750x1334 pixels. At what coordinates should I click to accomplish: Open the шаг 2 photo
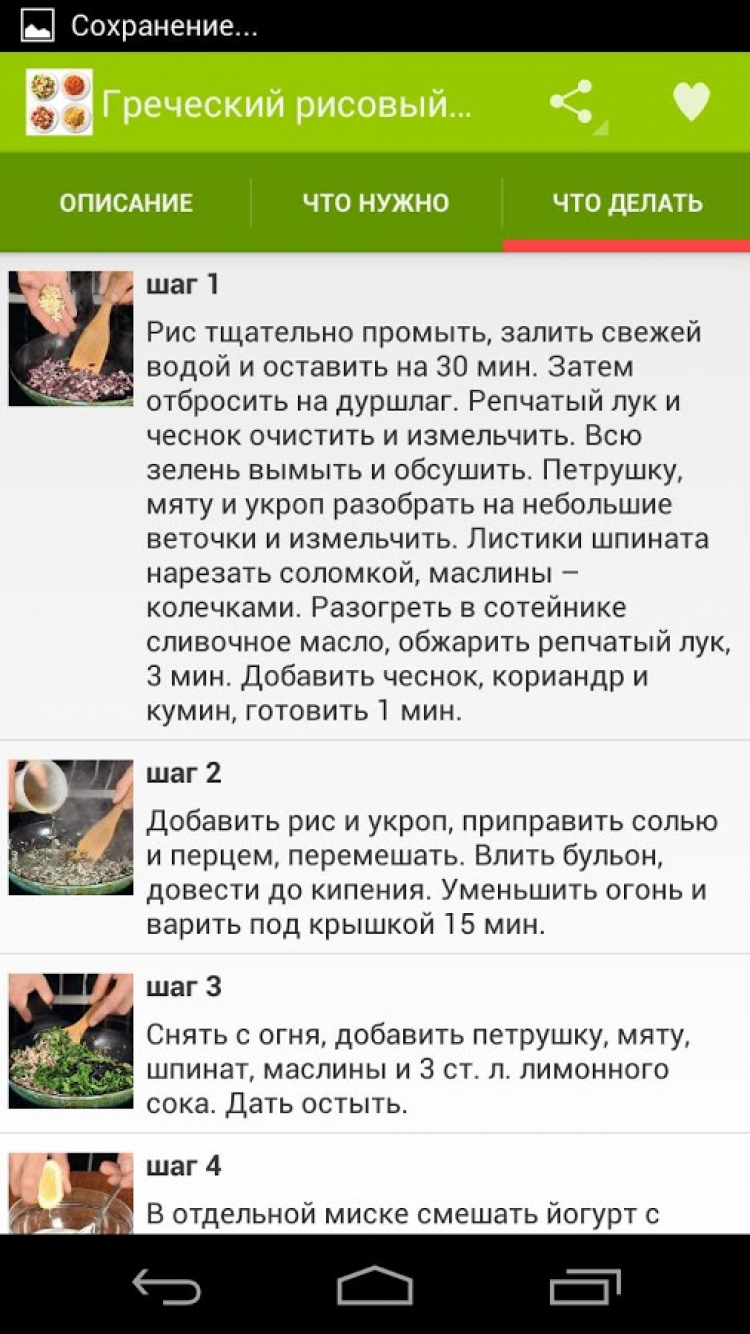coord(71,827)
